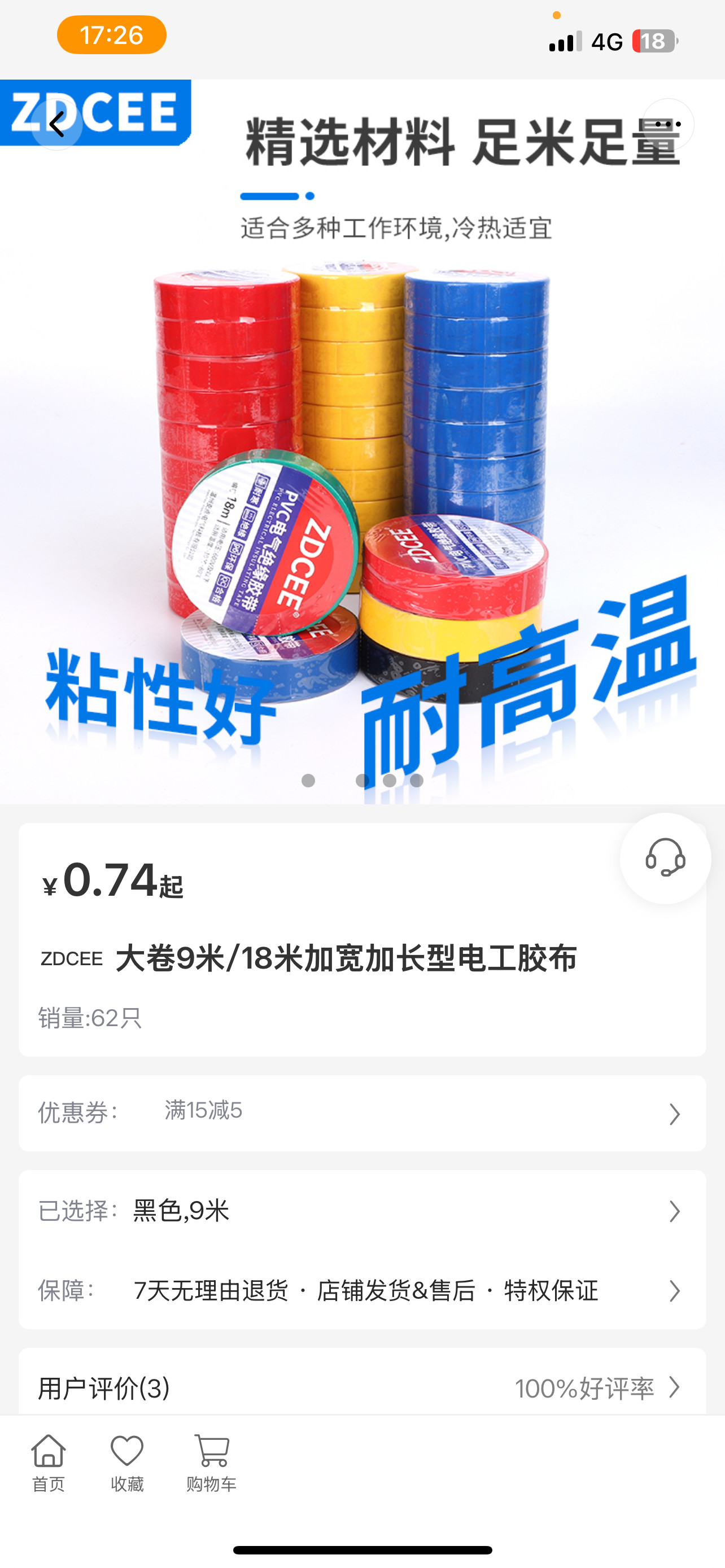Change the selected 黑色,9米 option

click(361, 1211)
